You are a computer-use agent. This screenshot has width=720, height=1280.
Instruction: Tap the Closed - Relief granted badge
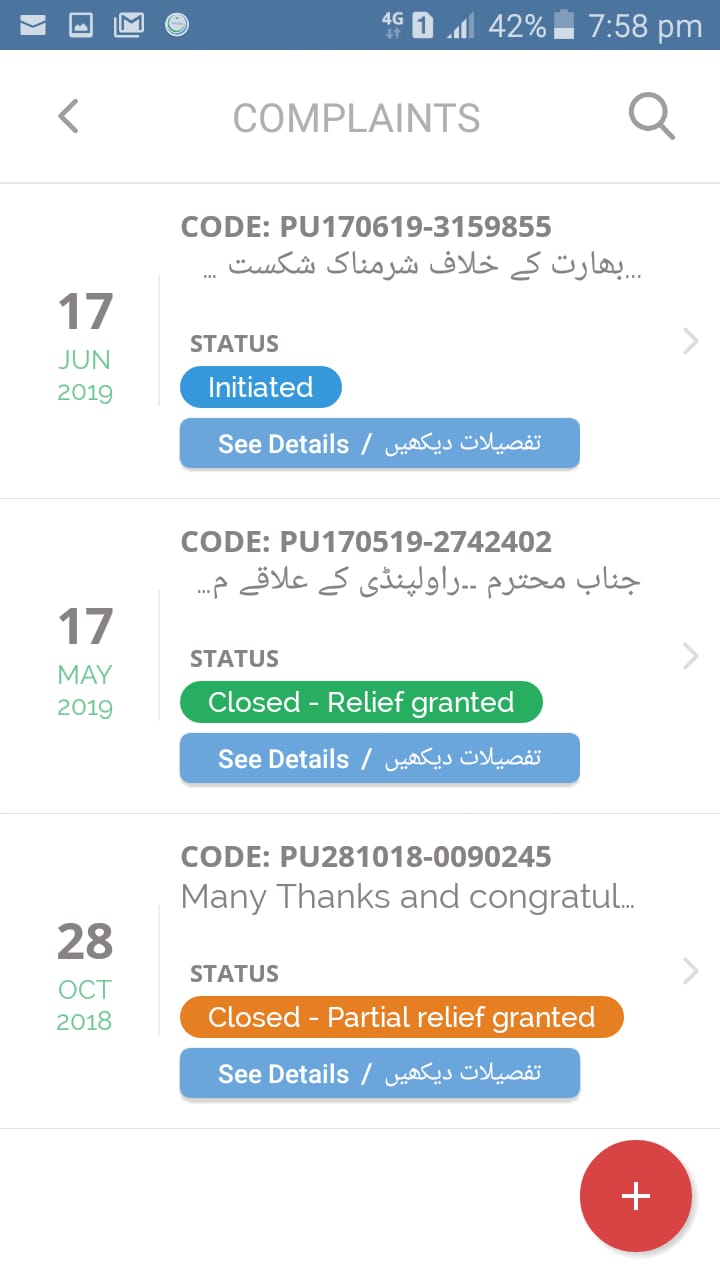coord(361,702)
